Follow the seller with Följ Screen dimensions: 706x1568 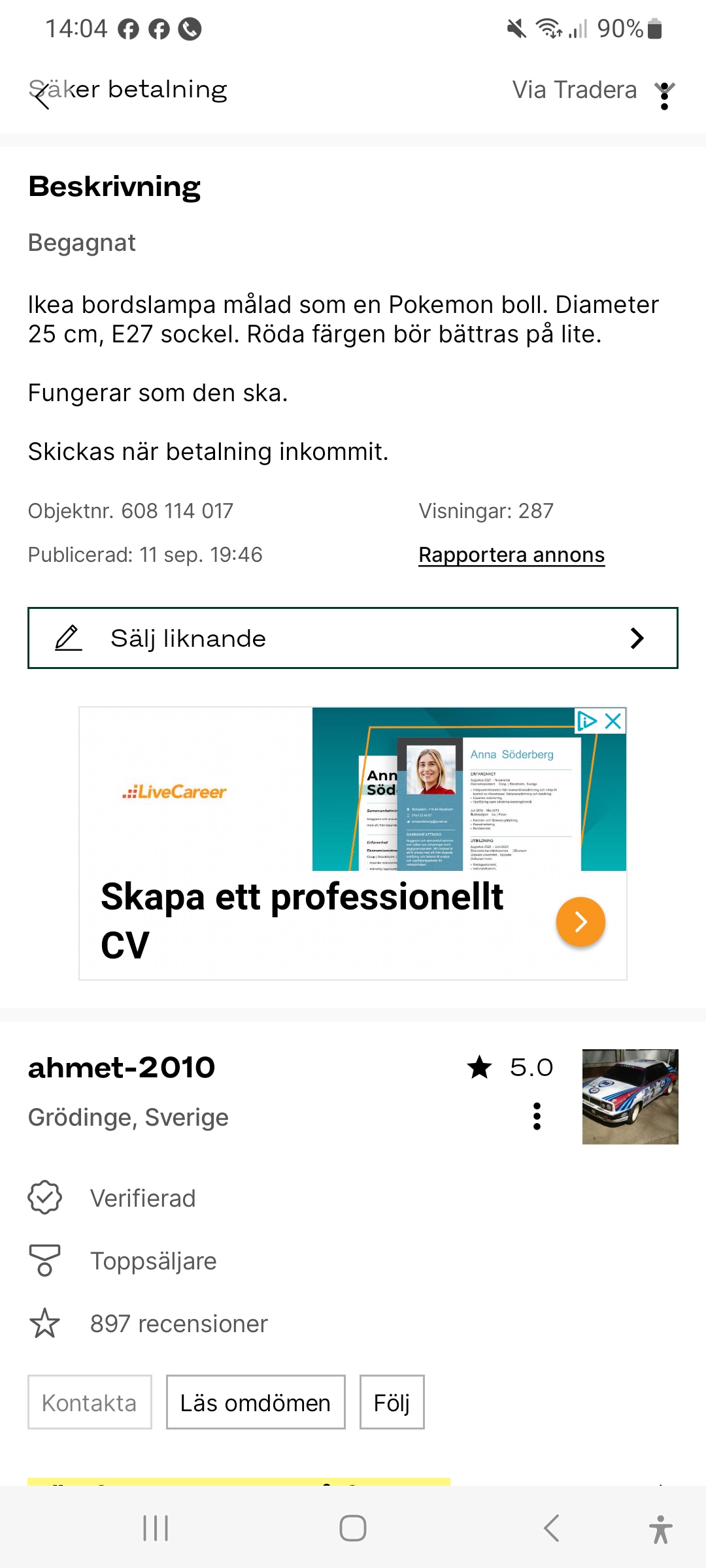(x=392, y=1403)
